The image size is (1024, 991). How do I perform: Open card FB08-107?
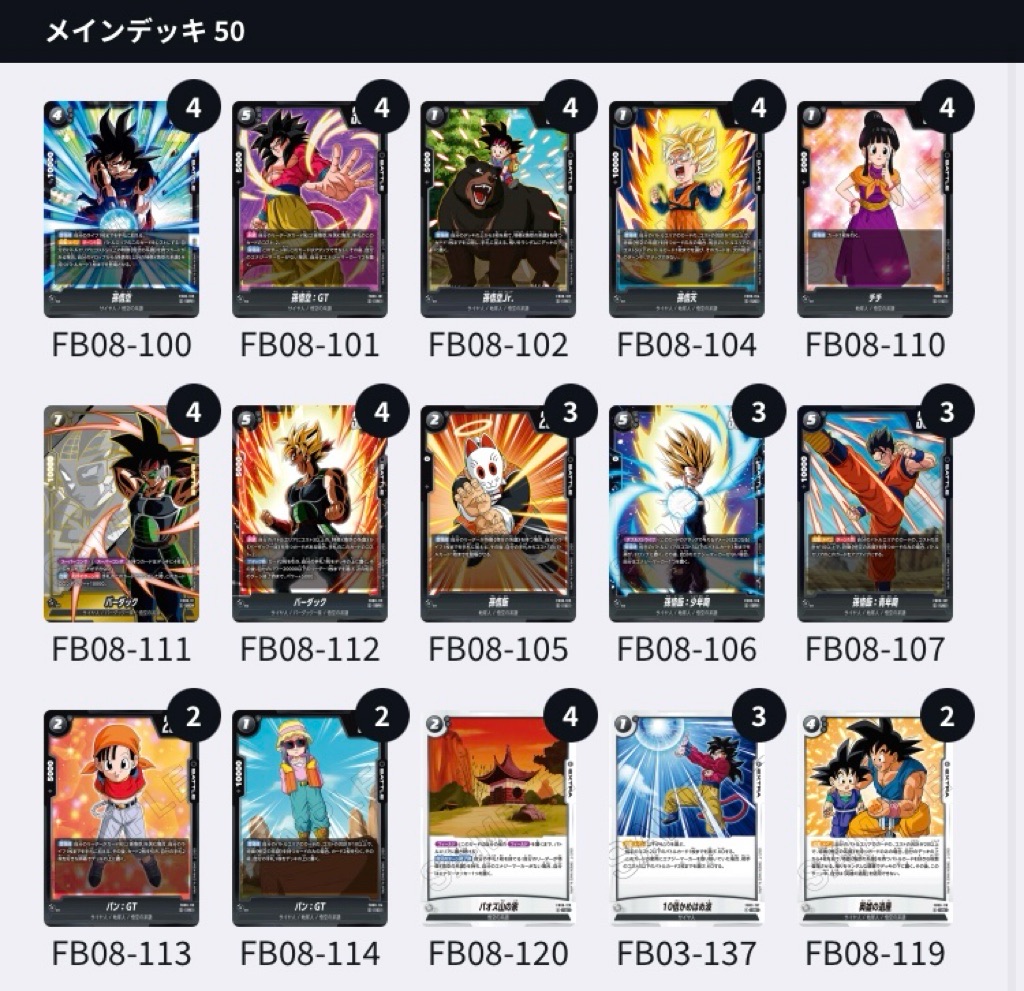874,513
